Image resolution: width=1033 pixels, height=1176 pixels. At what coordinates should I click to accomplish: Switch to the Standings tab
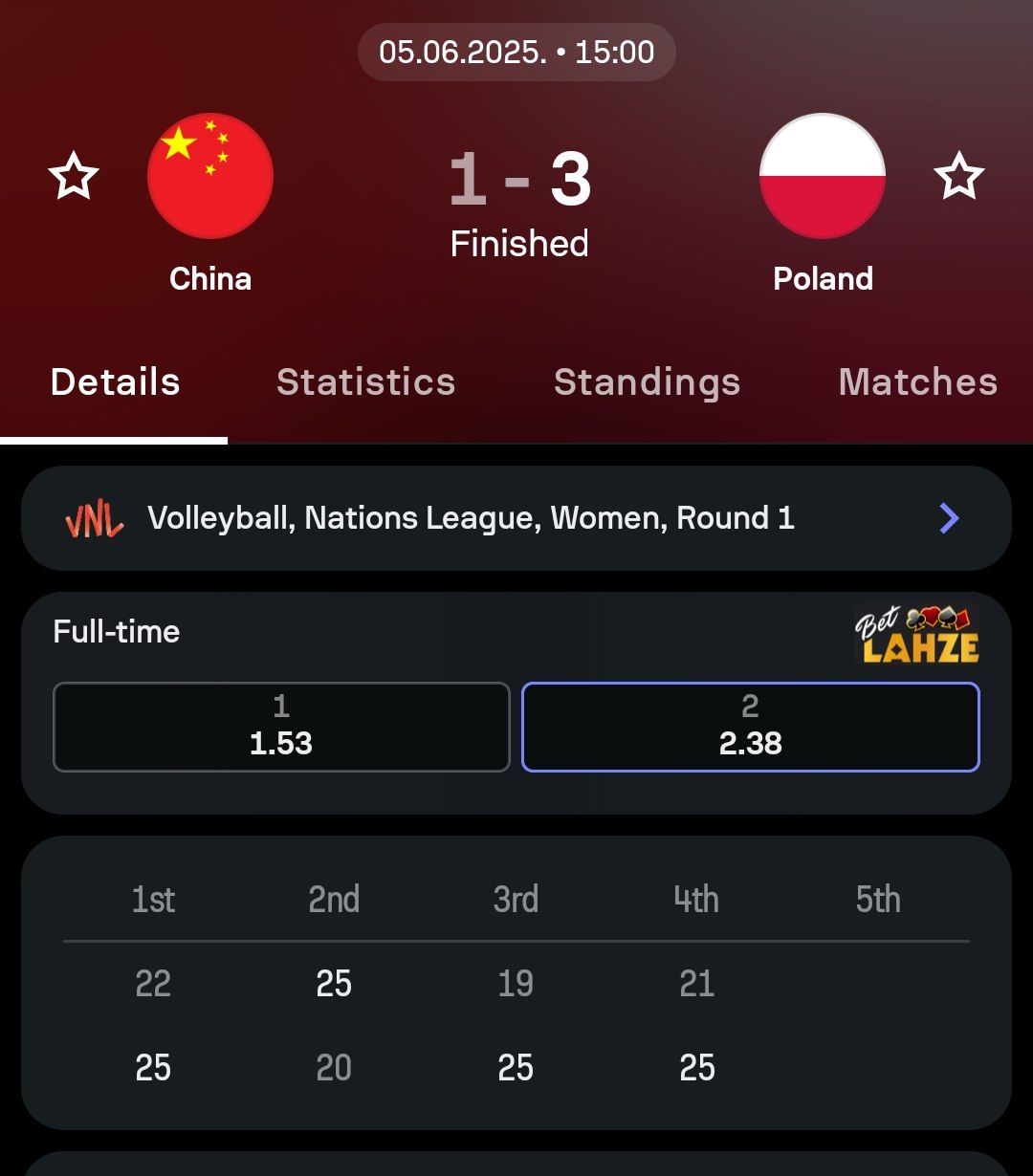[647, 382]
